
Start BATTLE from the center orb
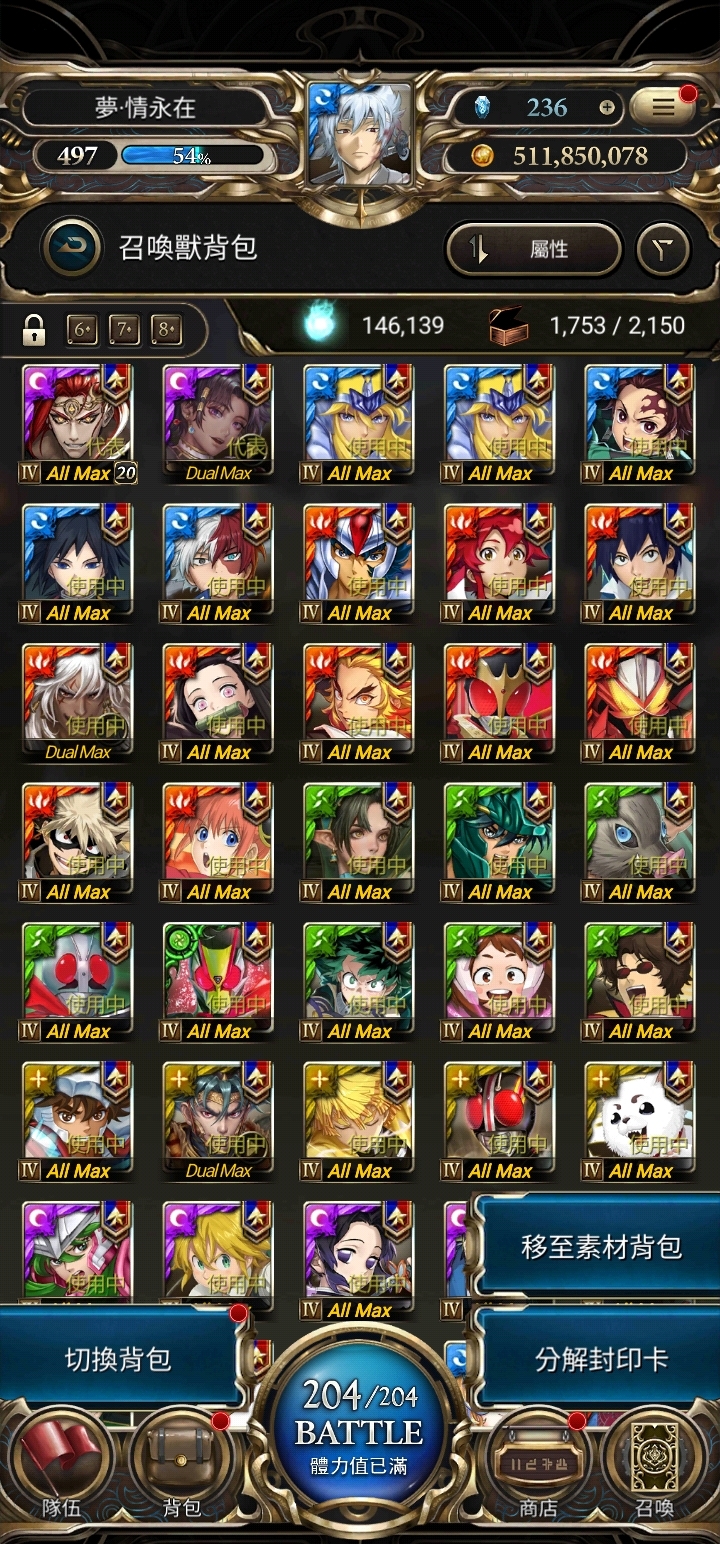tap(360, 1420)
